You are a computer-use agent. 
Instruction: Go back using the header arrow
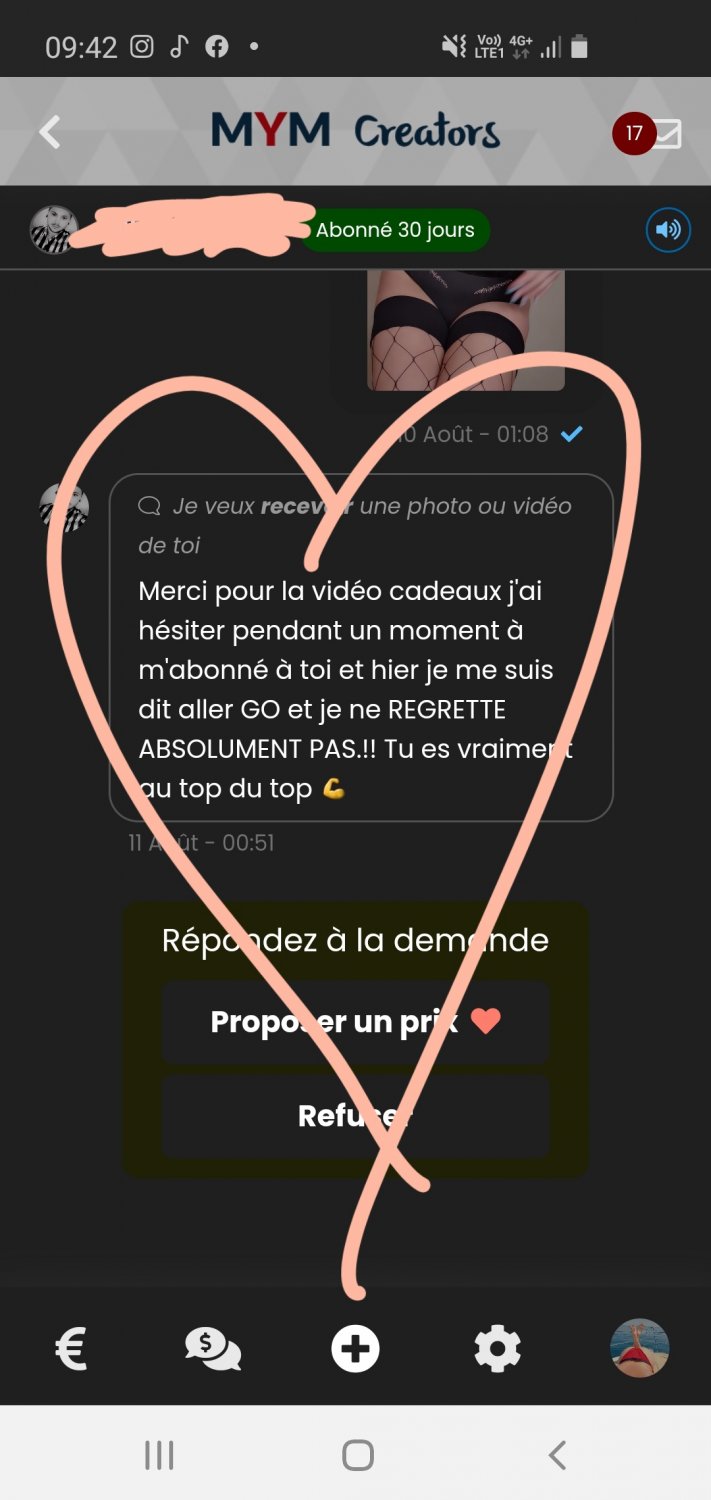[x=50, y=132]
